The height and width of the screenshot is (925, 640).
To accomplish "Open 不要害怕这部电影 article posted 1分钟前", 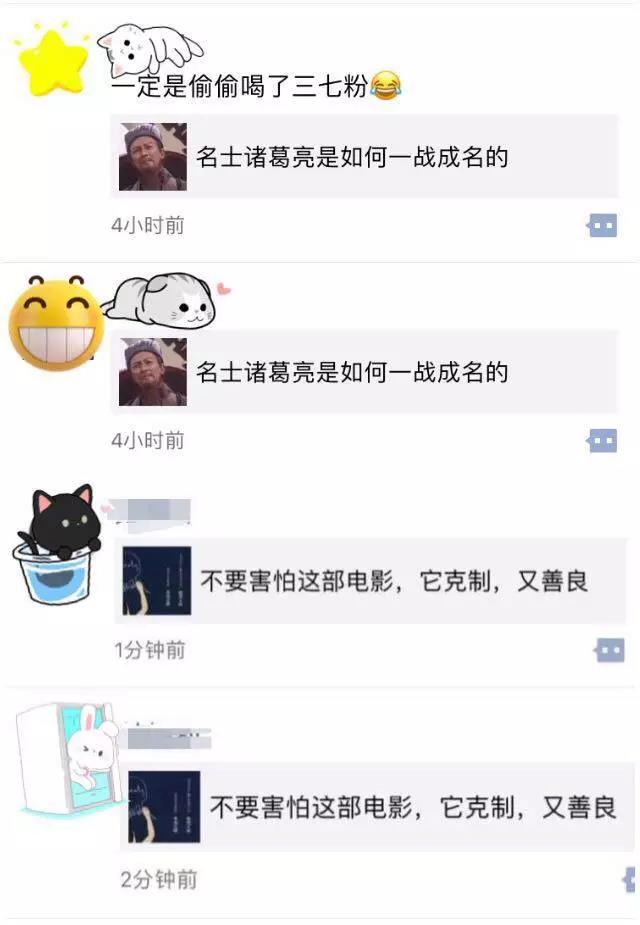I will click(370, 581).
